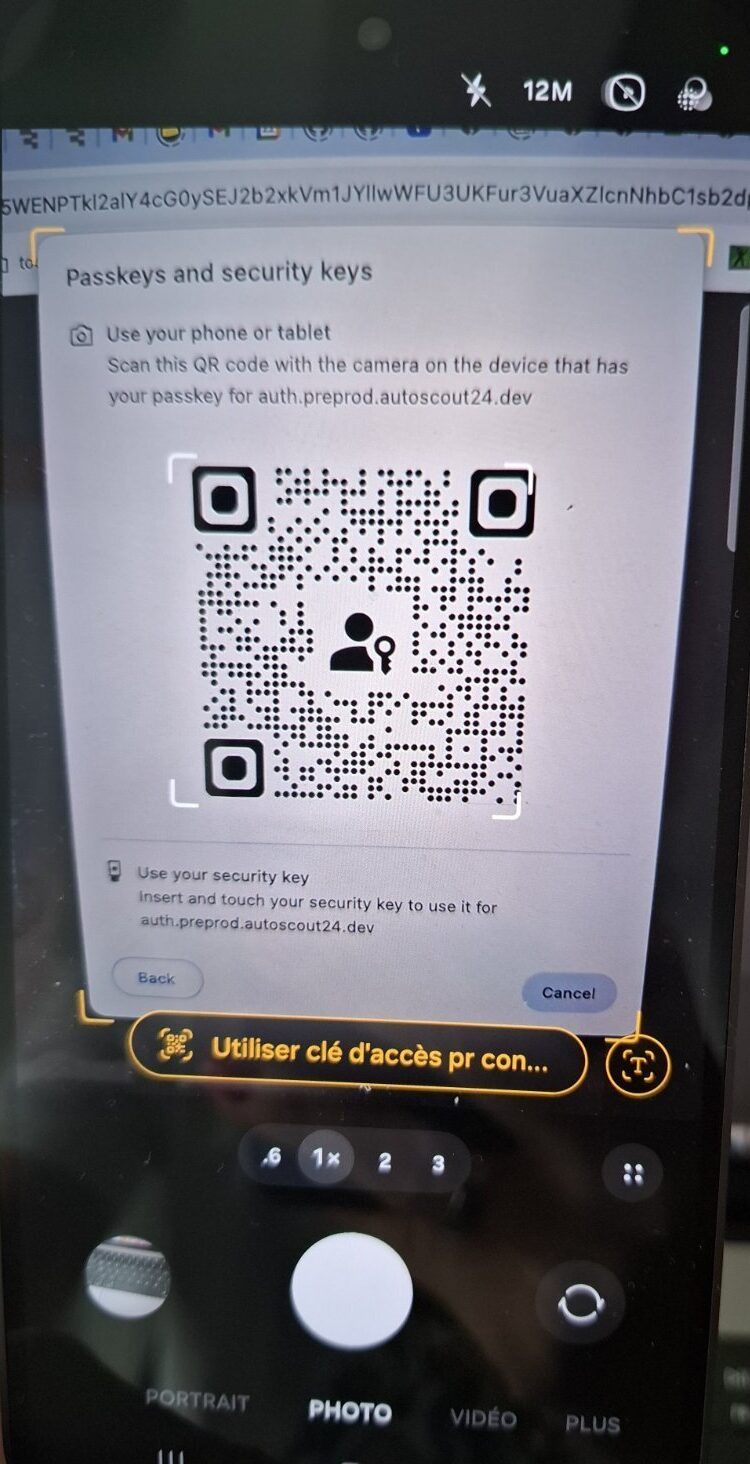The image size is (750, 1464).
Task: Open the PLUS camera modes
Action: (x=592, y=1424)
